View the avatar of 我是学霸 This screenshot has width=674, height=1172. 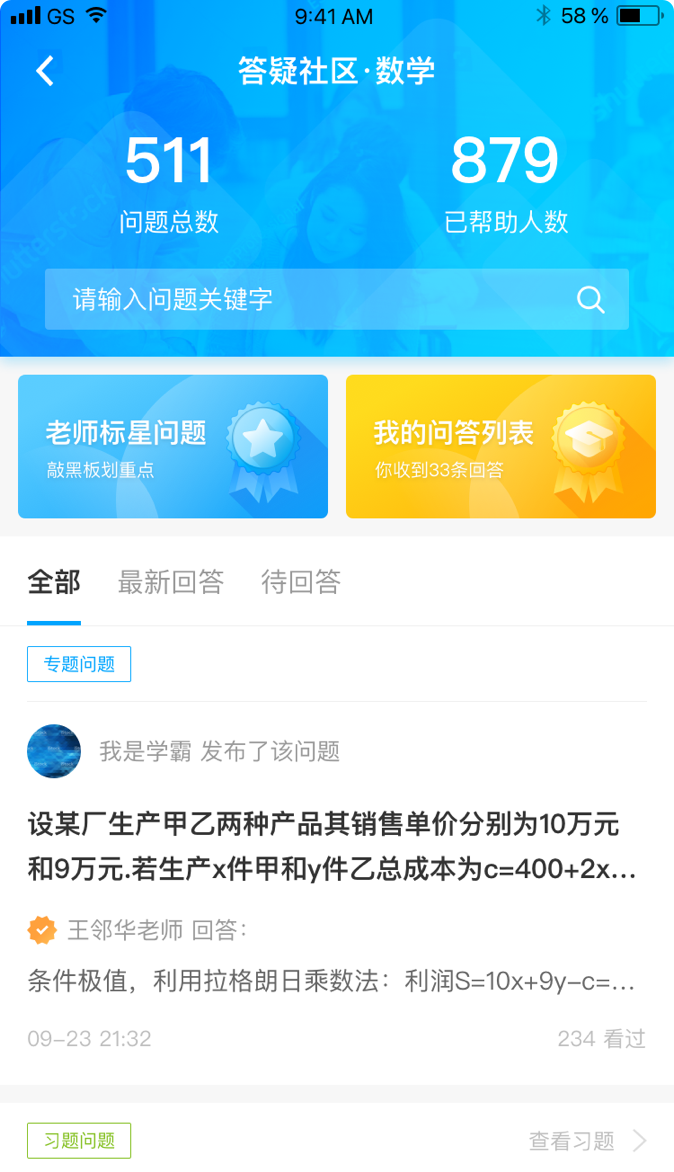(x=54, y=751)
